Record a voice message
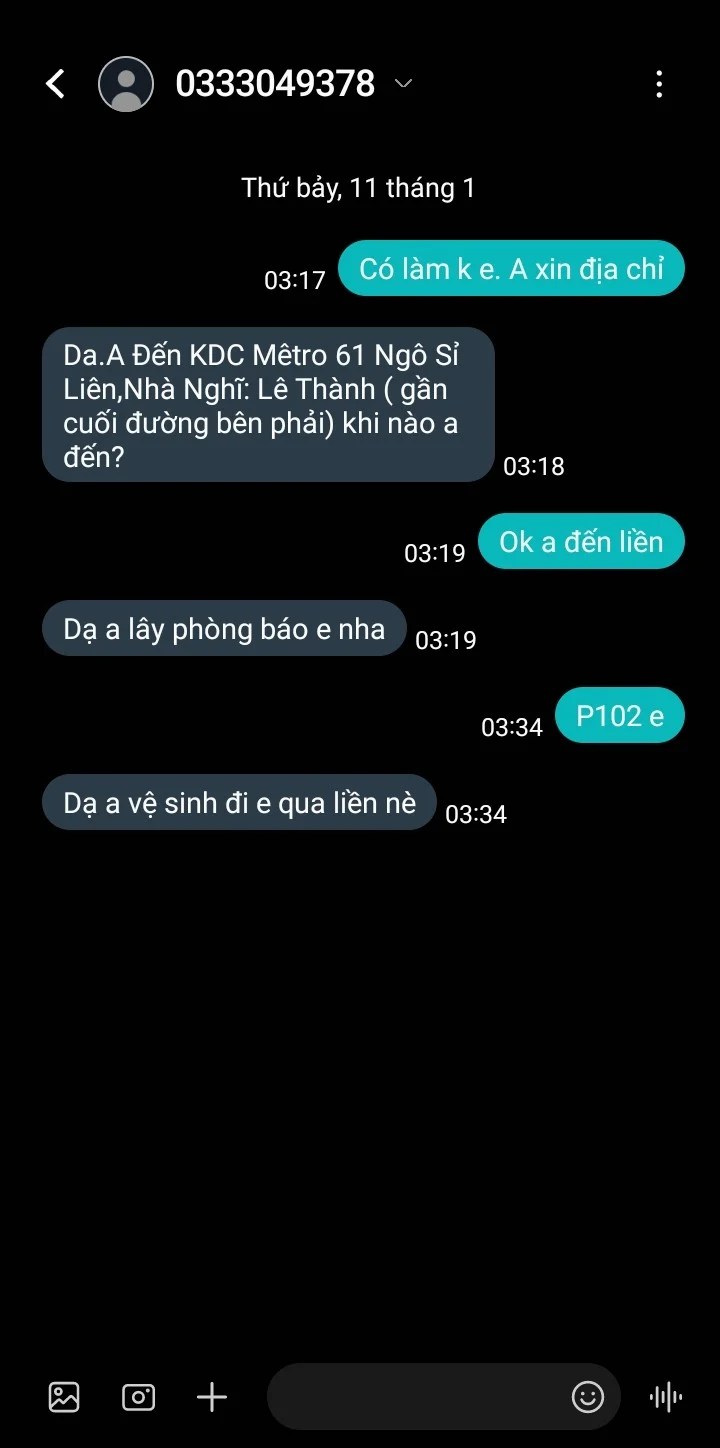Viewport: 720px width, 1448px height. [665, 1396]
